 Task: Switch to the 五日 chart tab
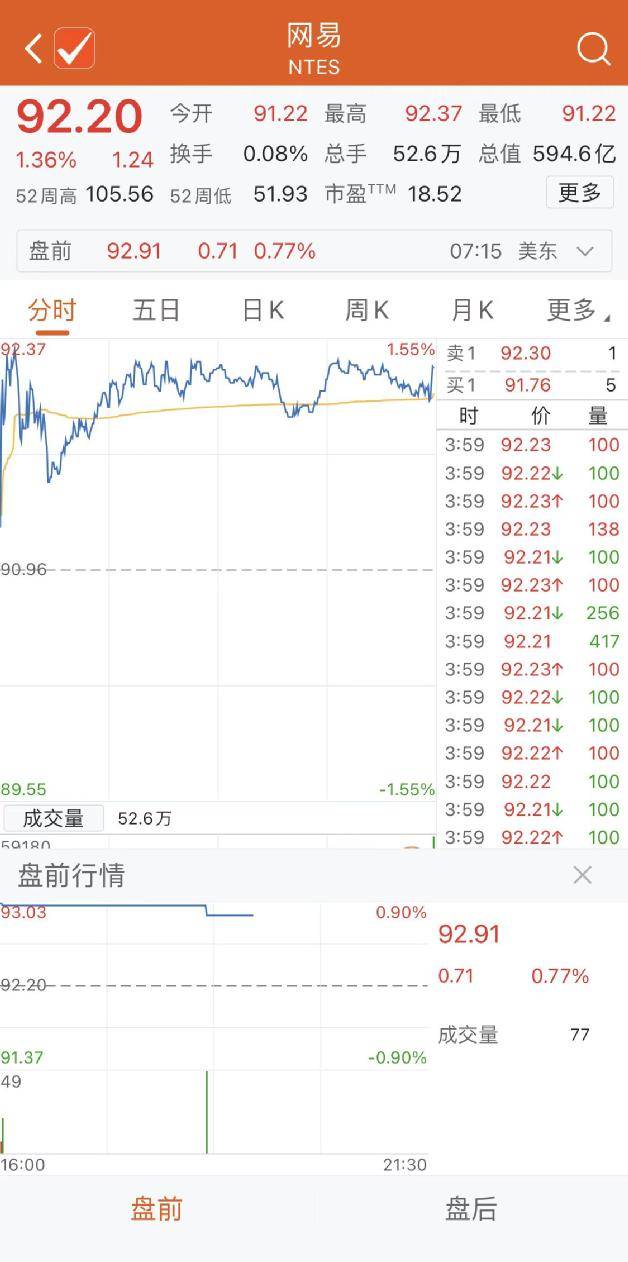point(157,310)
